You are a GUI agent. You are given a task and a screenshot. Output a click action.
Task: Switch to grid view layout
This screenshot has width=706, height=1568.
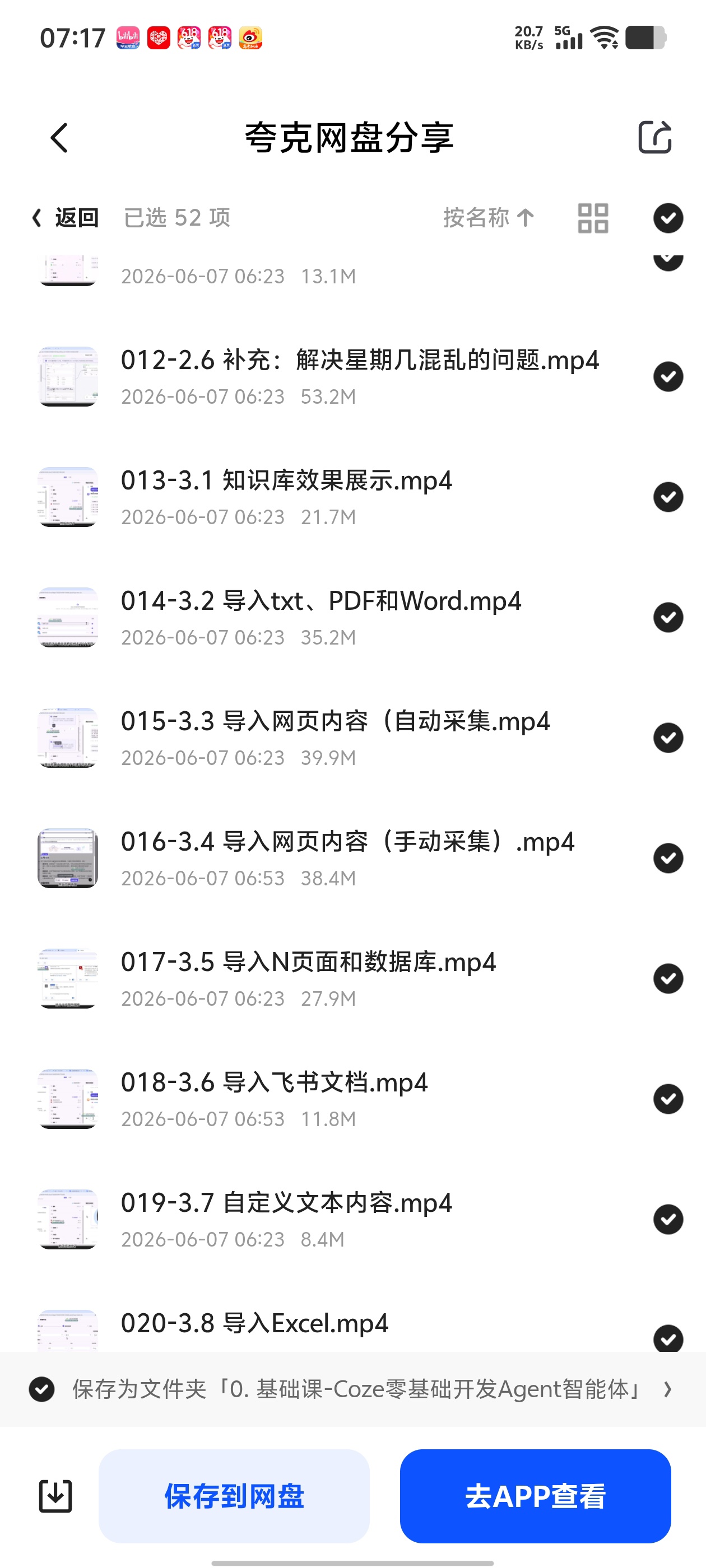pyautogui.click(x=593, y=218)
